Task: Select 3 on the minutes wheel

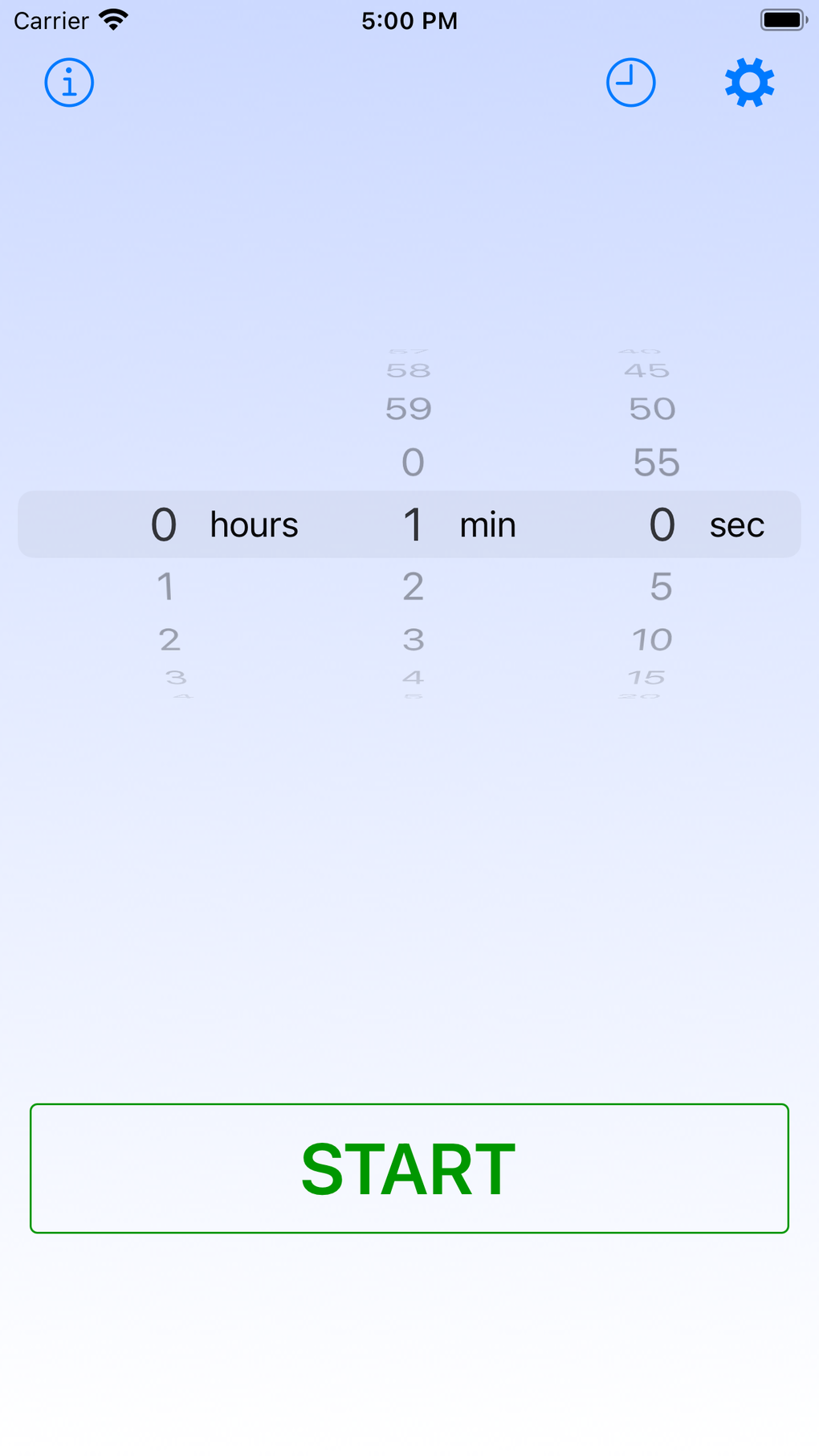Action: point(413,640)
